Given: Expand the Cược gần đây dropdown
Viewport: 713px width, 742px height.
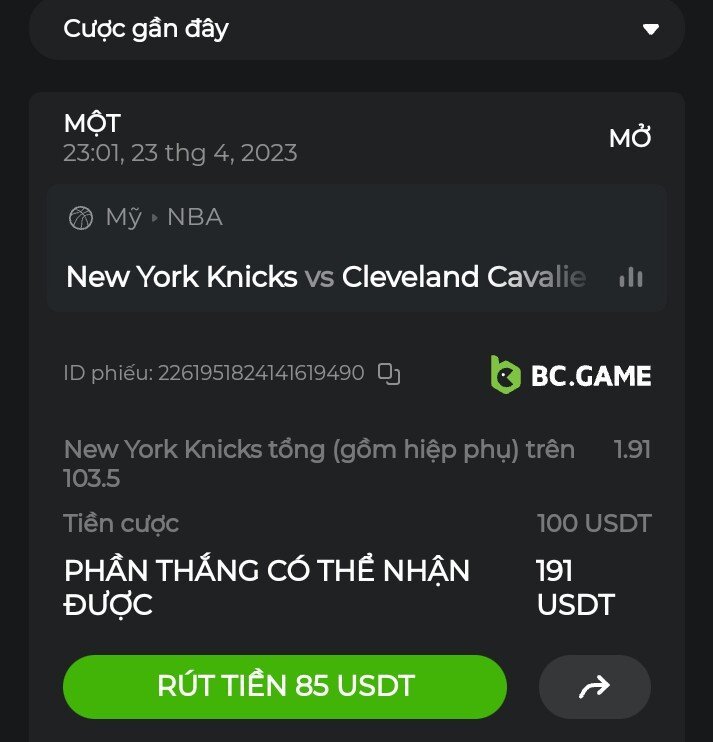Looking at the screenshot, I should pos(650,29).
